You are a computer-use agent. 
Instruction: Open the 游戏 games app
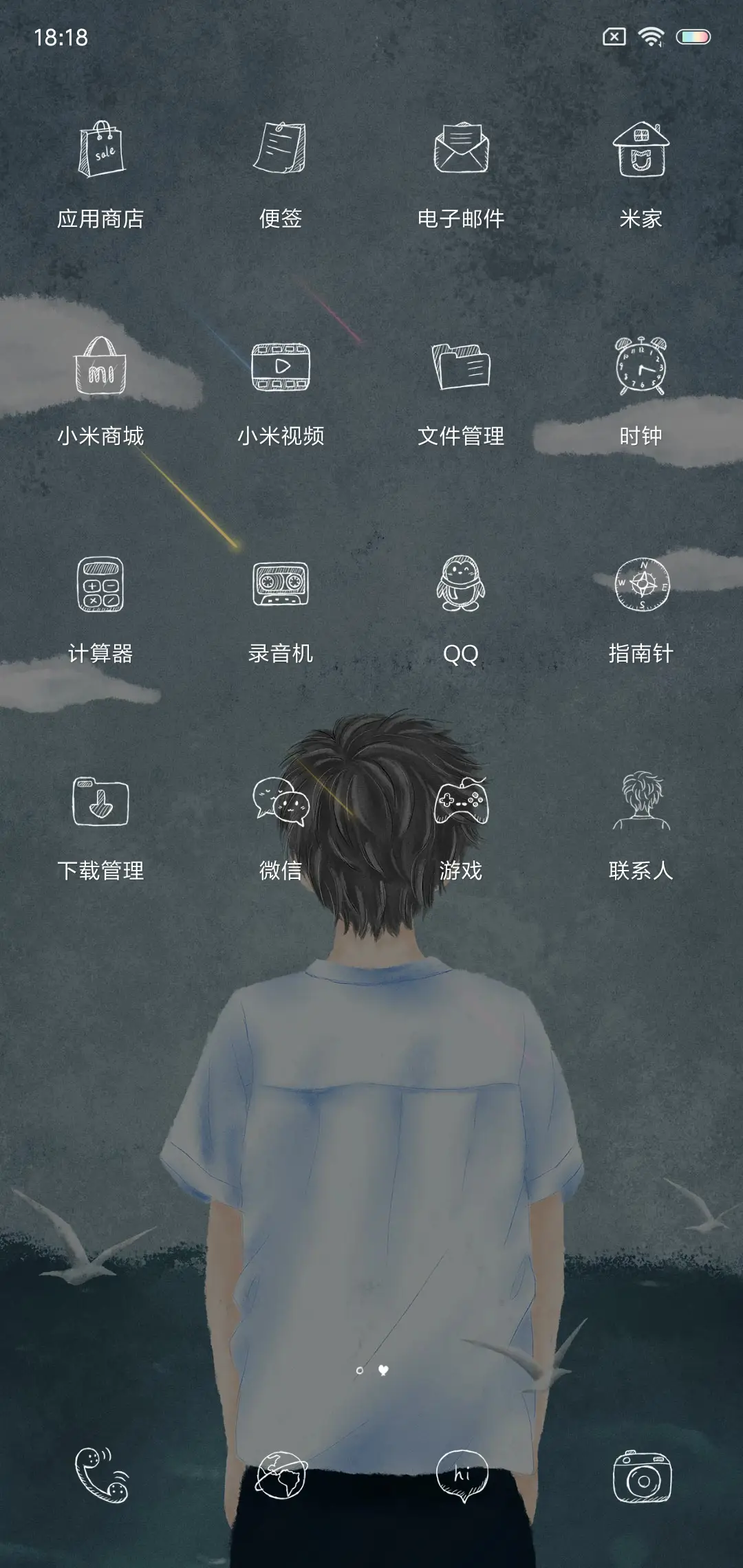[x=462, y=805]
